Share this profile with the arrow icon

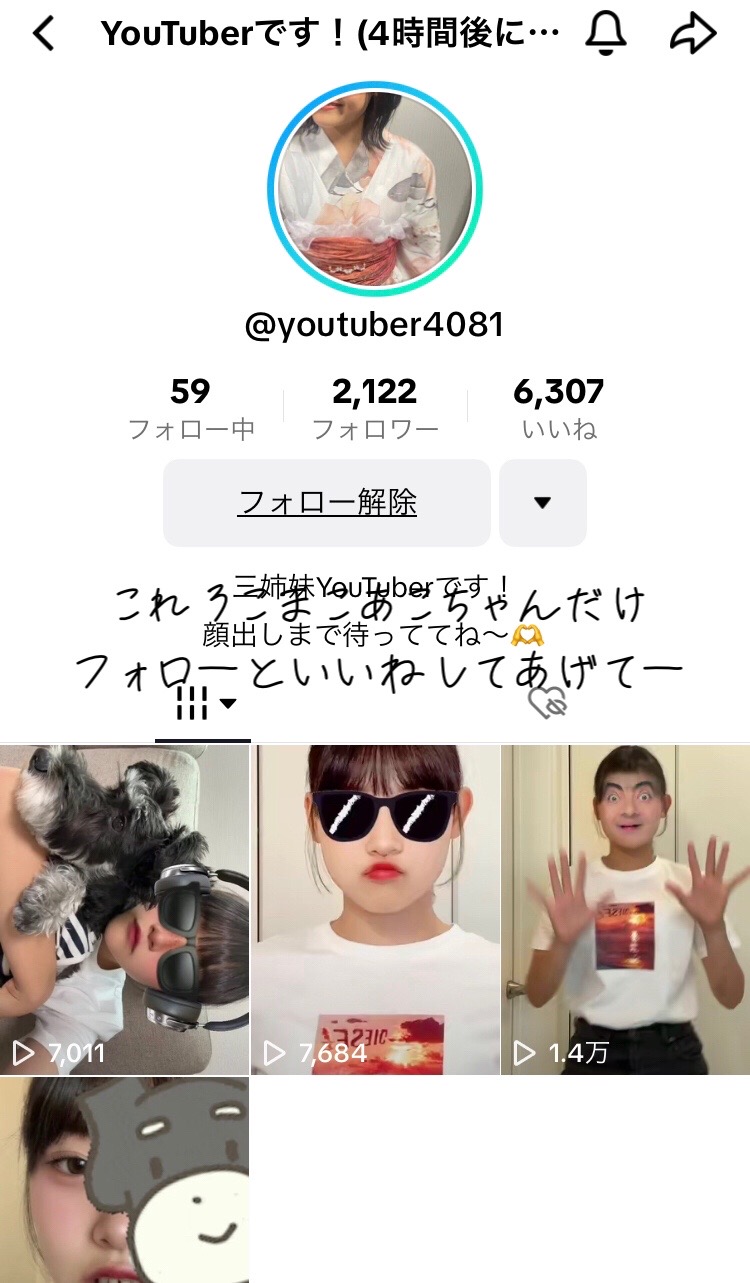[x=693, y=35]
